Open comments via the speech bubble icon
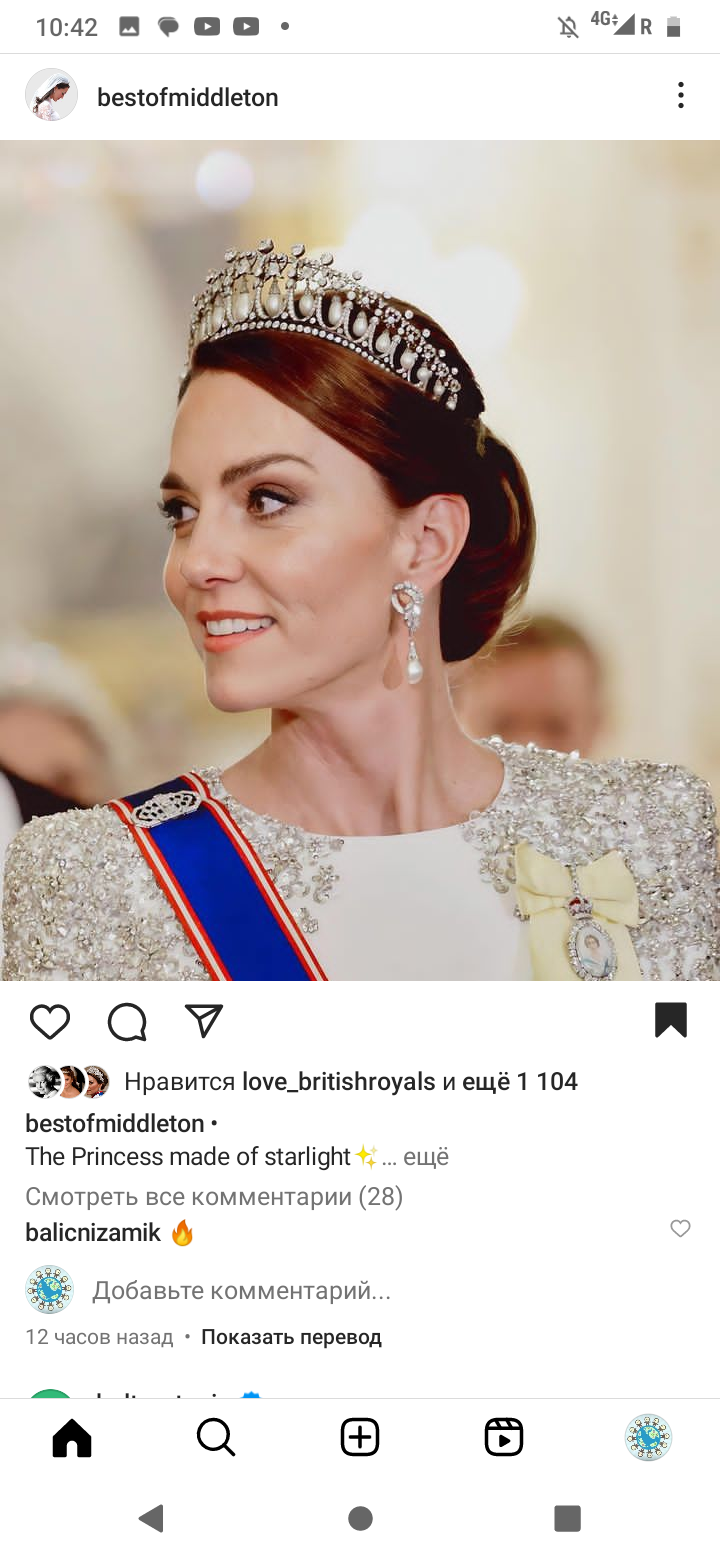 pyautogui.click(x=127, y=1021)
